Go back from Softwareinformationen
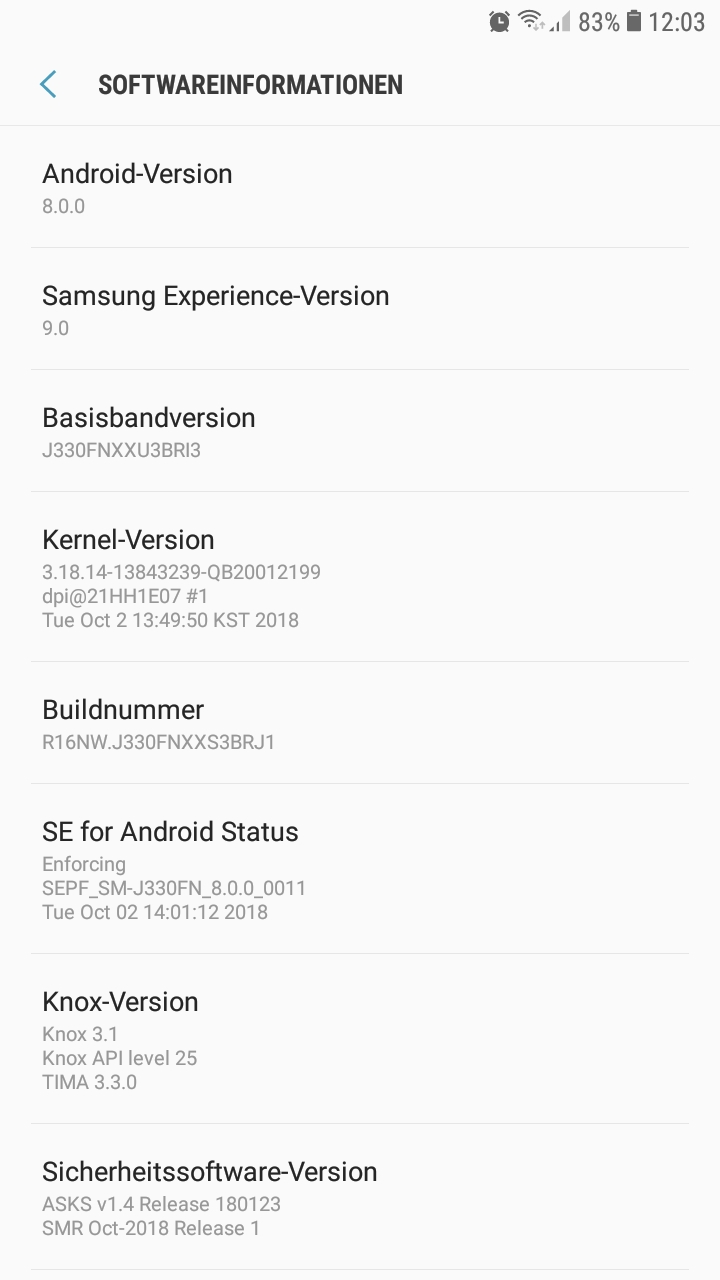 48,85
